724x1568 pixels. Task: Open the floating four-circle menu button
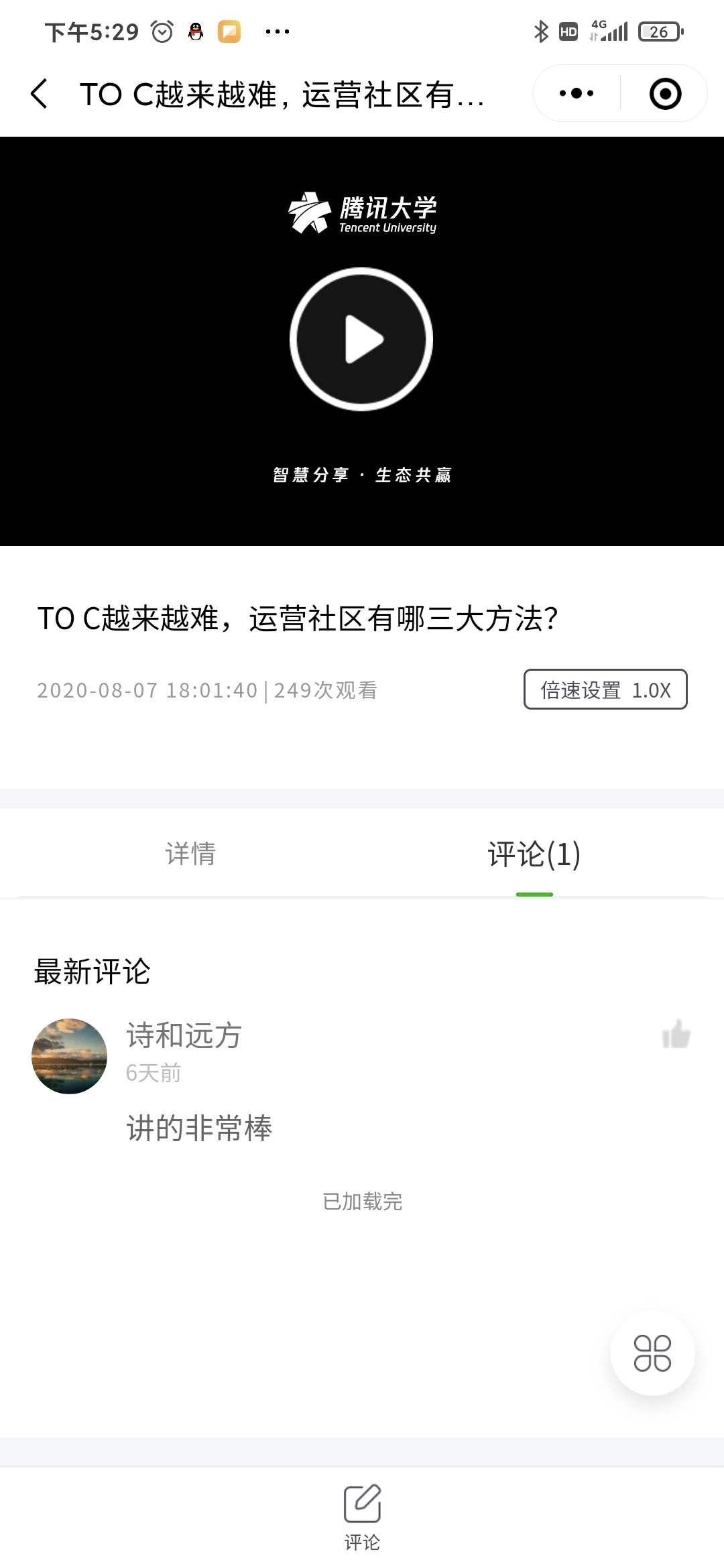(652, 1353)
